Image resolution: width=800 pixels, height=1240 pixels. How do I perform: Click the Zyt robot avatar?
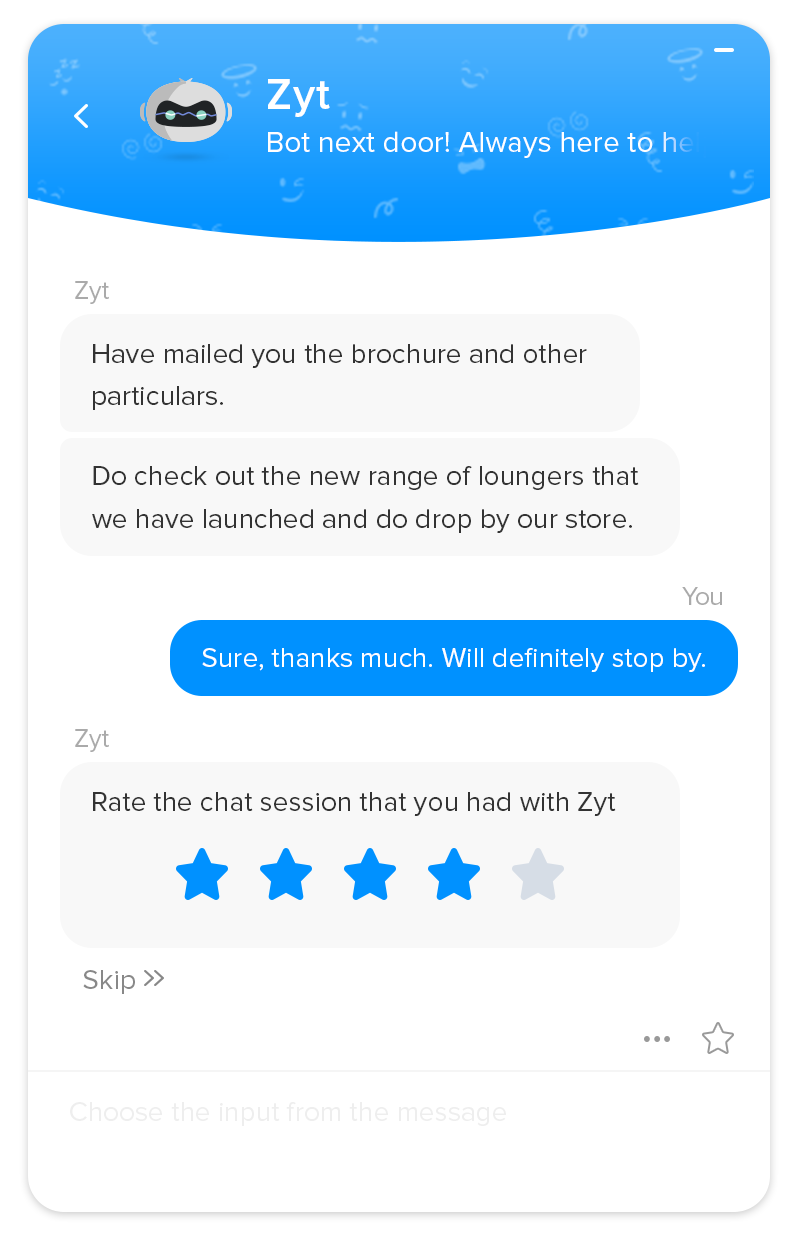coord(186,115)
